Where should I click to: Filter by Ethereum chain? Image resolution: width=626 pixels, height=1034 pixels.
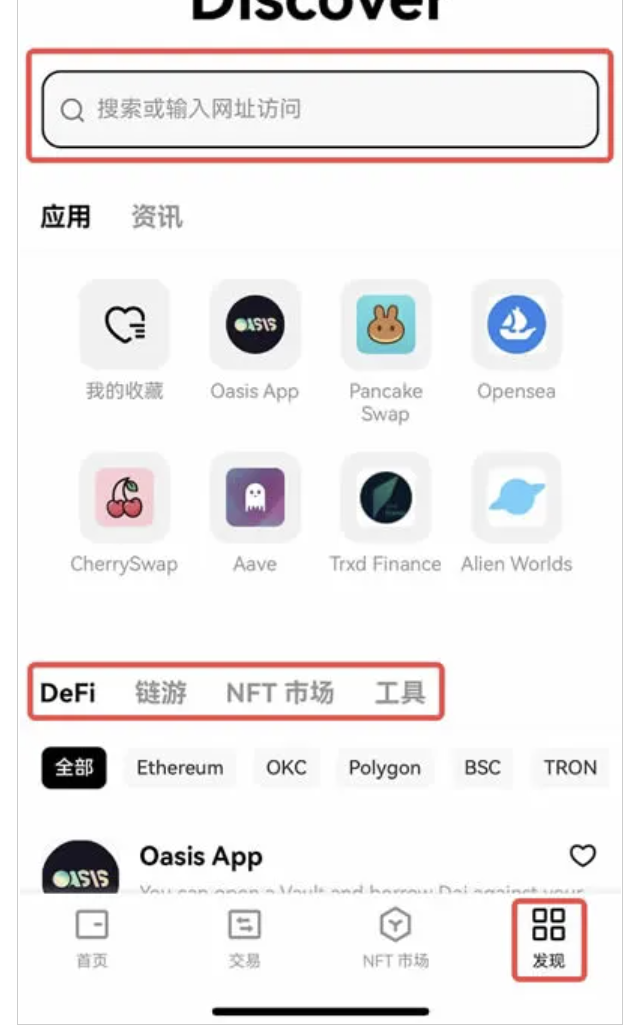180,768
